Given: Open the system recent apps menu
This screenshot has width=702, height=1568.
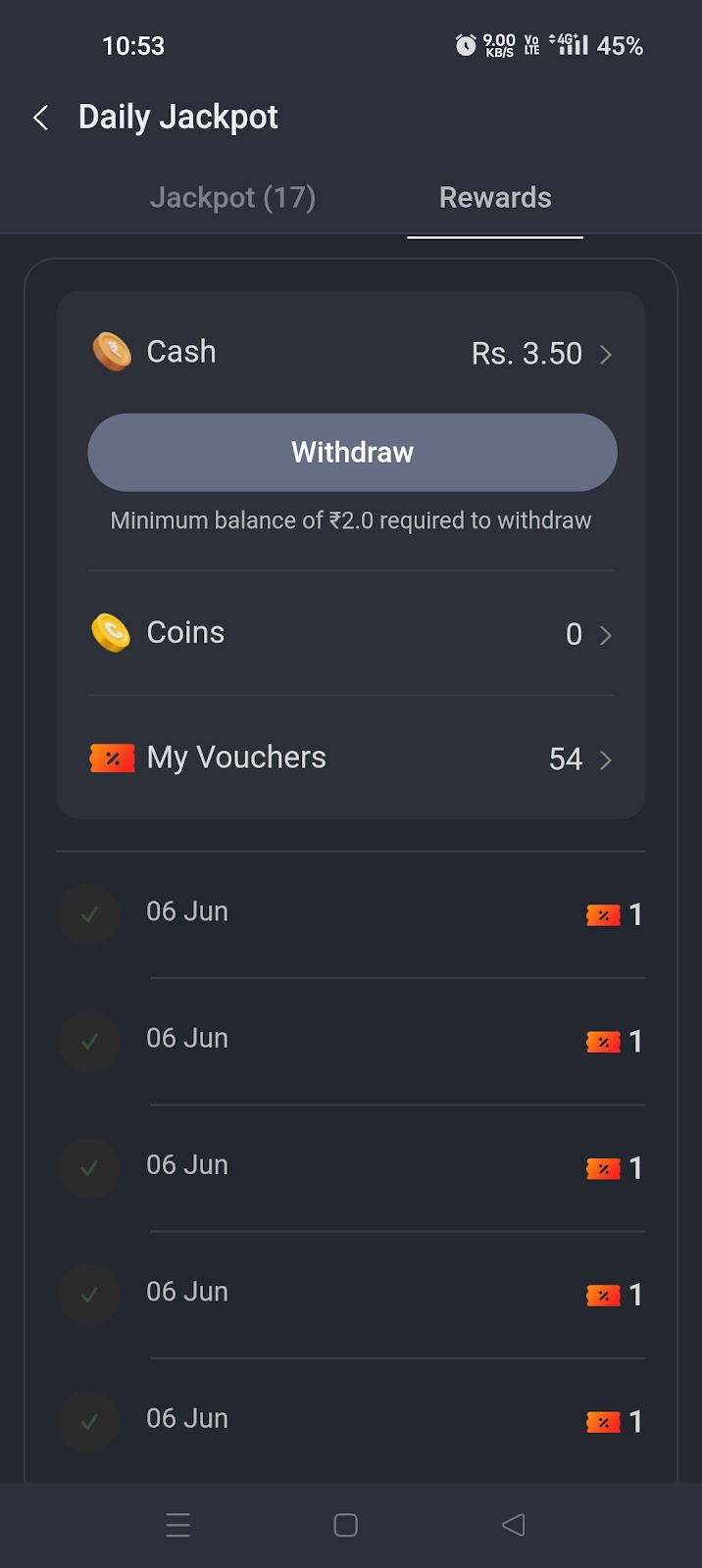Looking at the screenshot, I should click(178, 1525).
